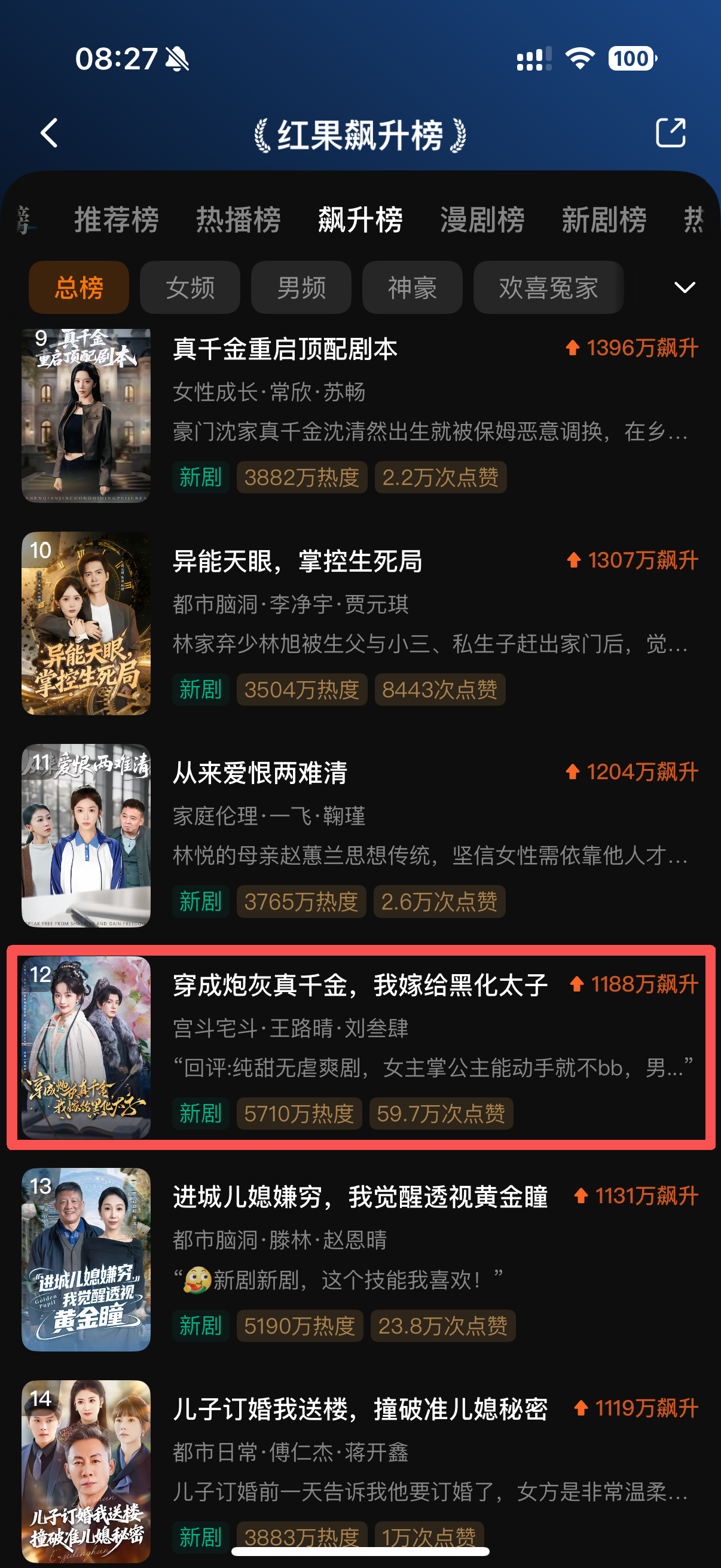Filter the ranking by 男频
This screenshot has height=1568, width=721.
tap(301, 287)
